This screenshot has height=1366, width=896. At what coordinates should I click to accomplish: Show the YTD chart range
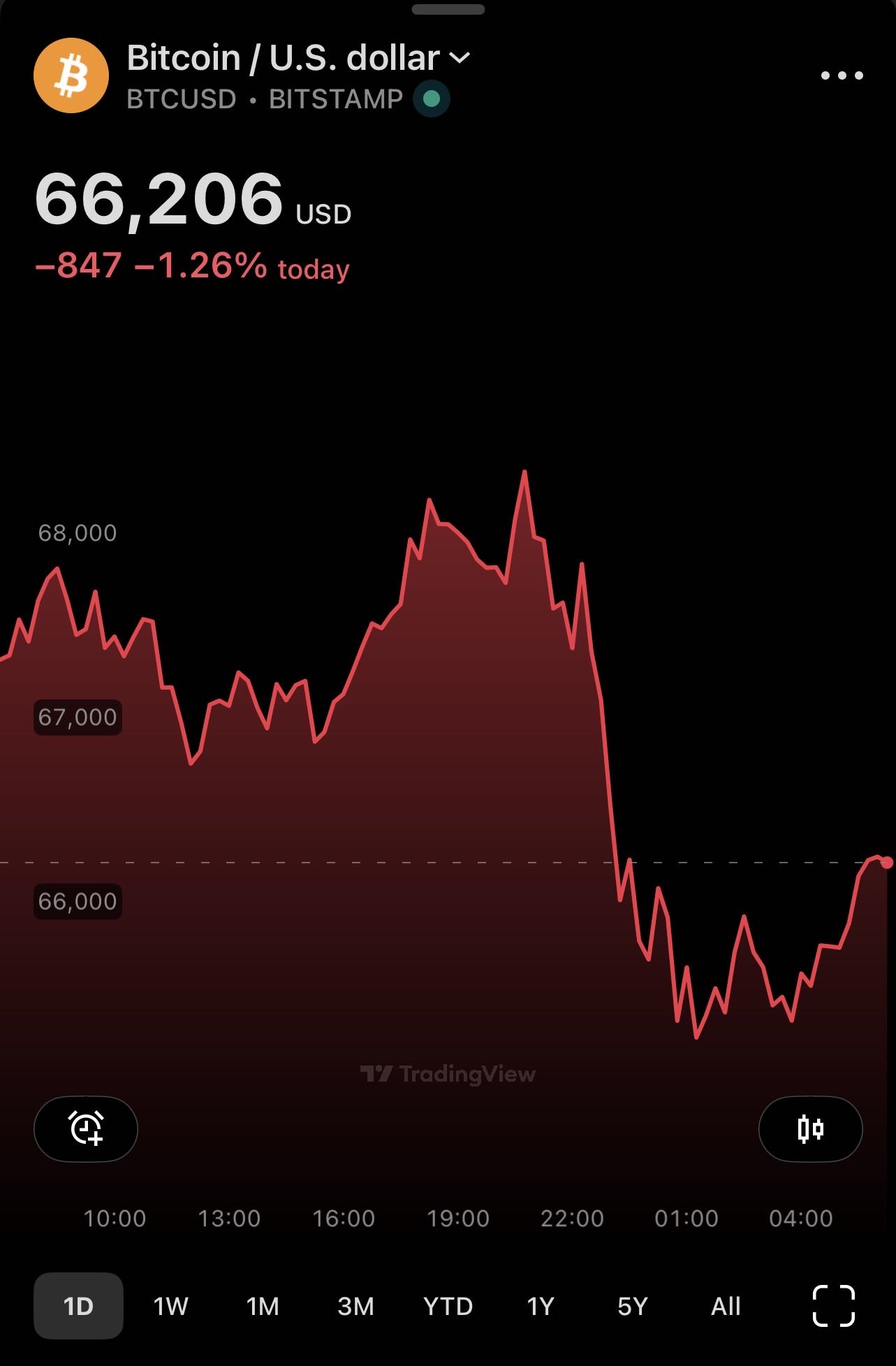point(448,1305)
